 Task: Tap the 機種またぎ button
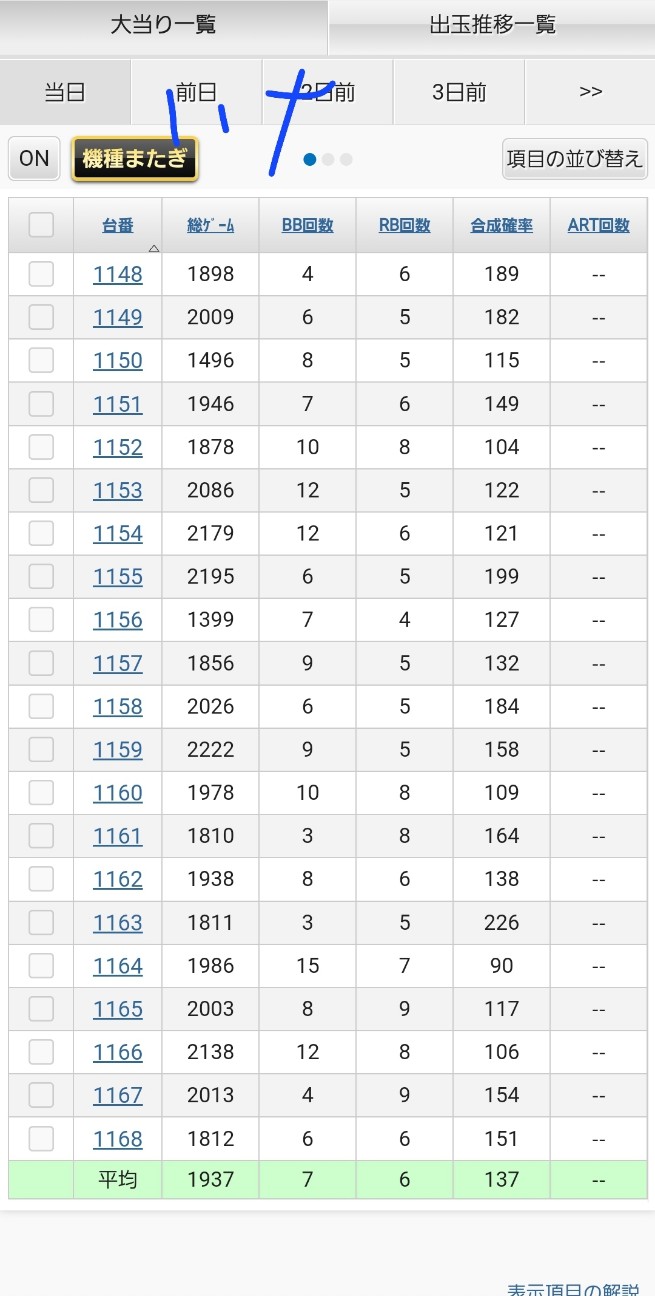tap(135, 158)
